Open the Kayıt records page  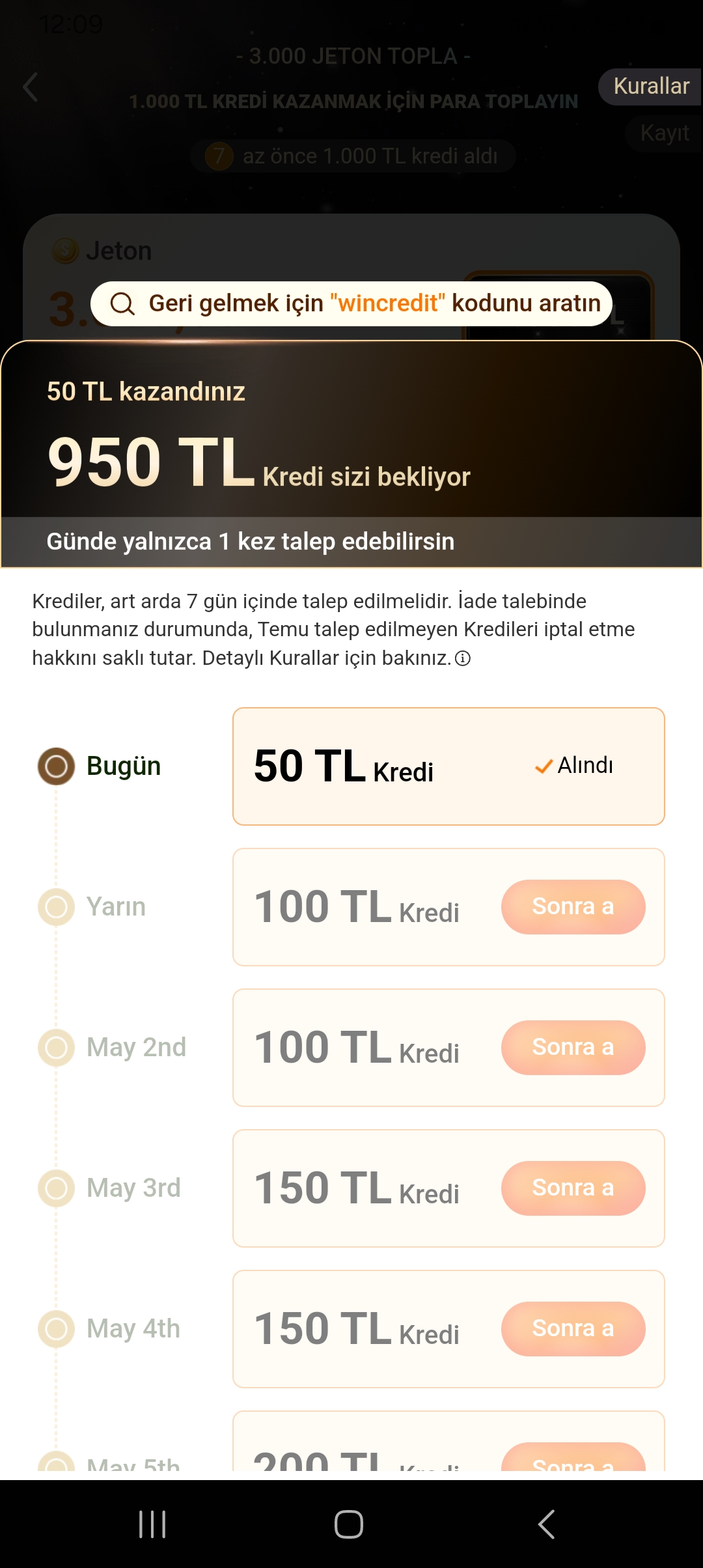click(664, 133)
